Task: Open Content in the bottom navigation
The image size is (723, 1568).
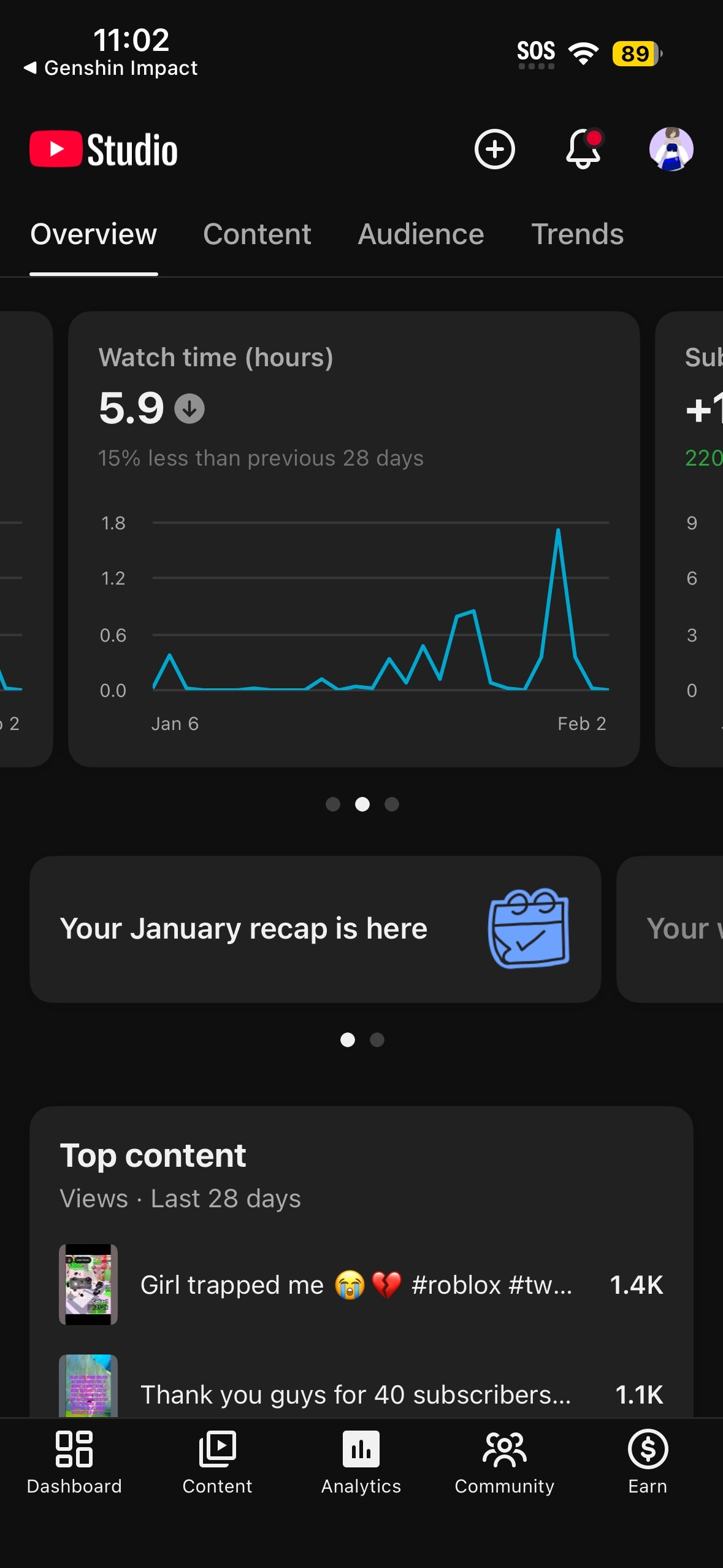Action: pos(217,1461)
